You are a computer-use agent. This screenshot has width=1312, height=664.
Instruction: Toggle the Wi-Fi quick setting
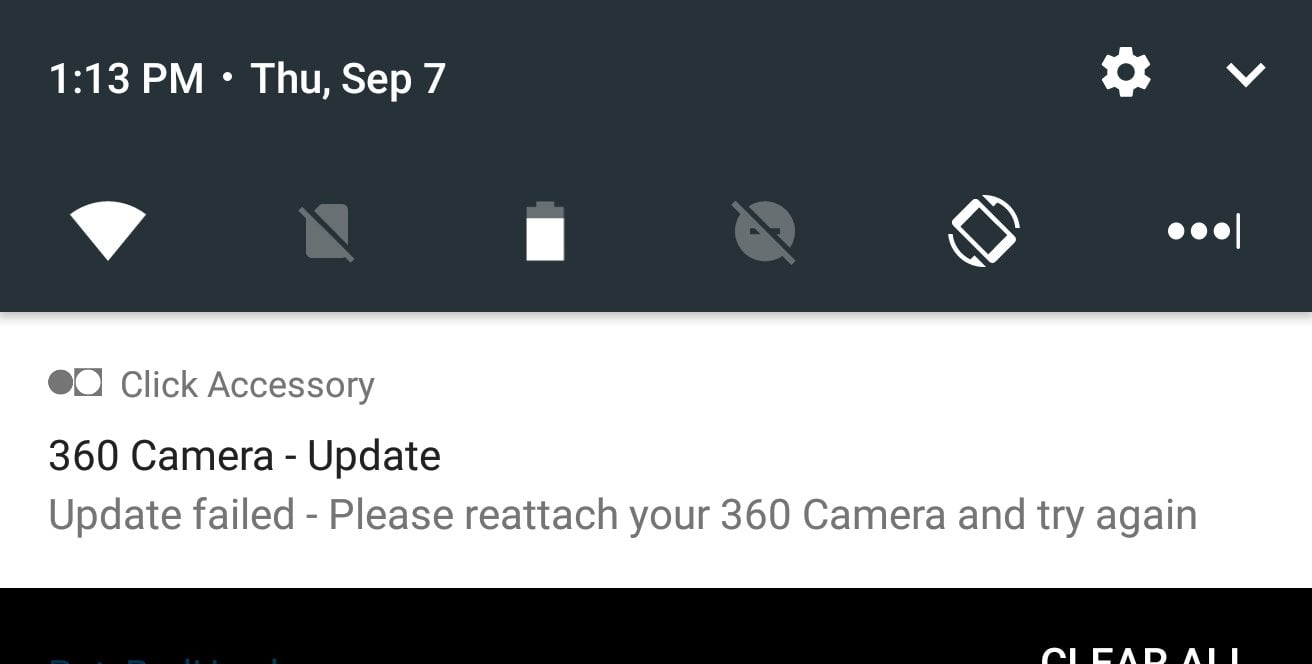pos(107,230)
